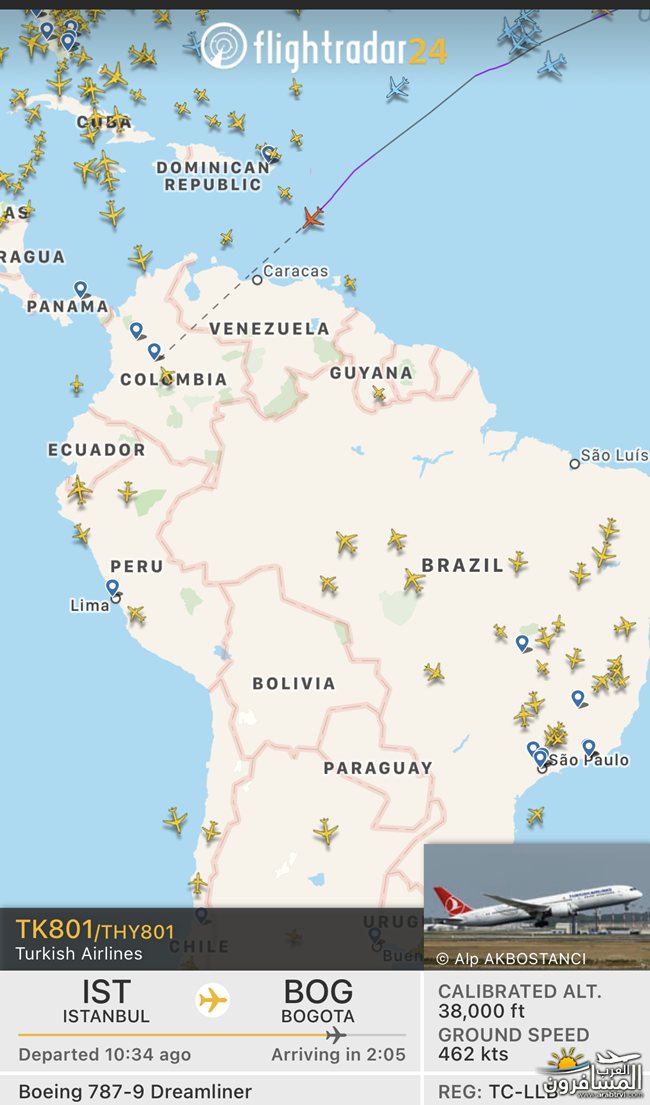Tap the red TK801 aircraft near Caracas
Screen dimensions: 650x1105
[313, 218]
